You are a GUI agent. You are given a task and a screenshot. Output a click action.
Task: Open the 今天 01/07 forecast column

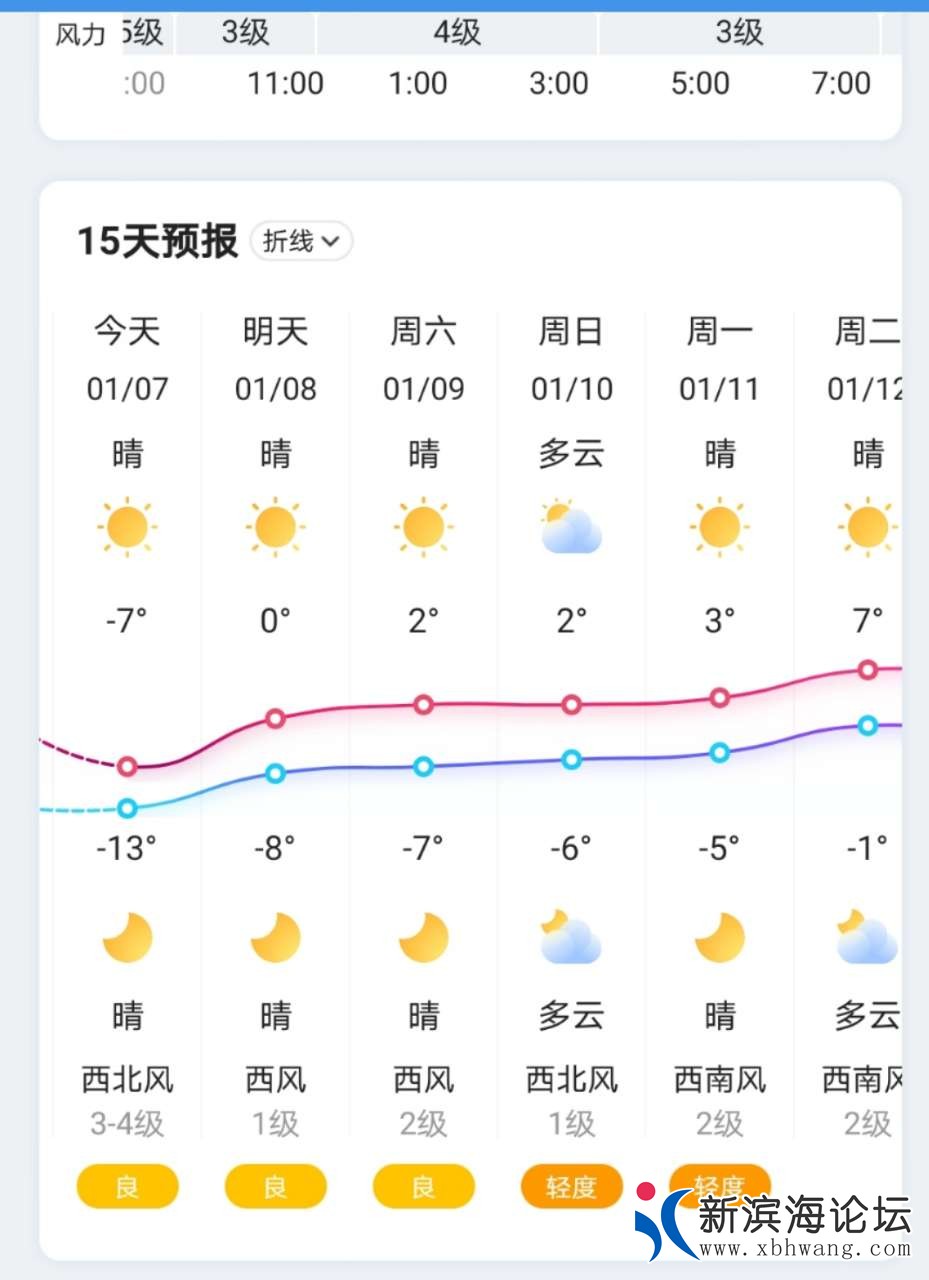click(x=127, y=359)
